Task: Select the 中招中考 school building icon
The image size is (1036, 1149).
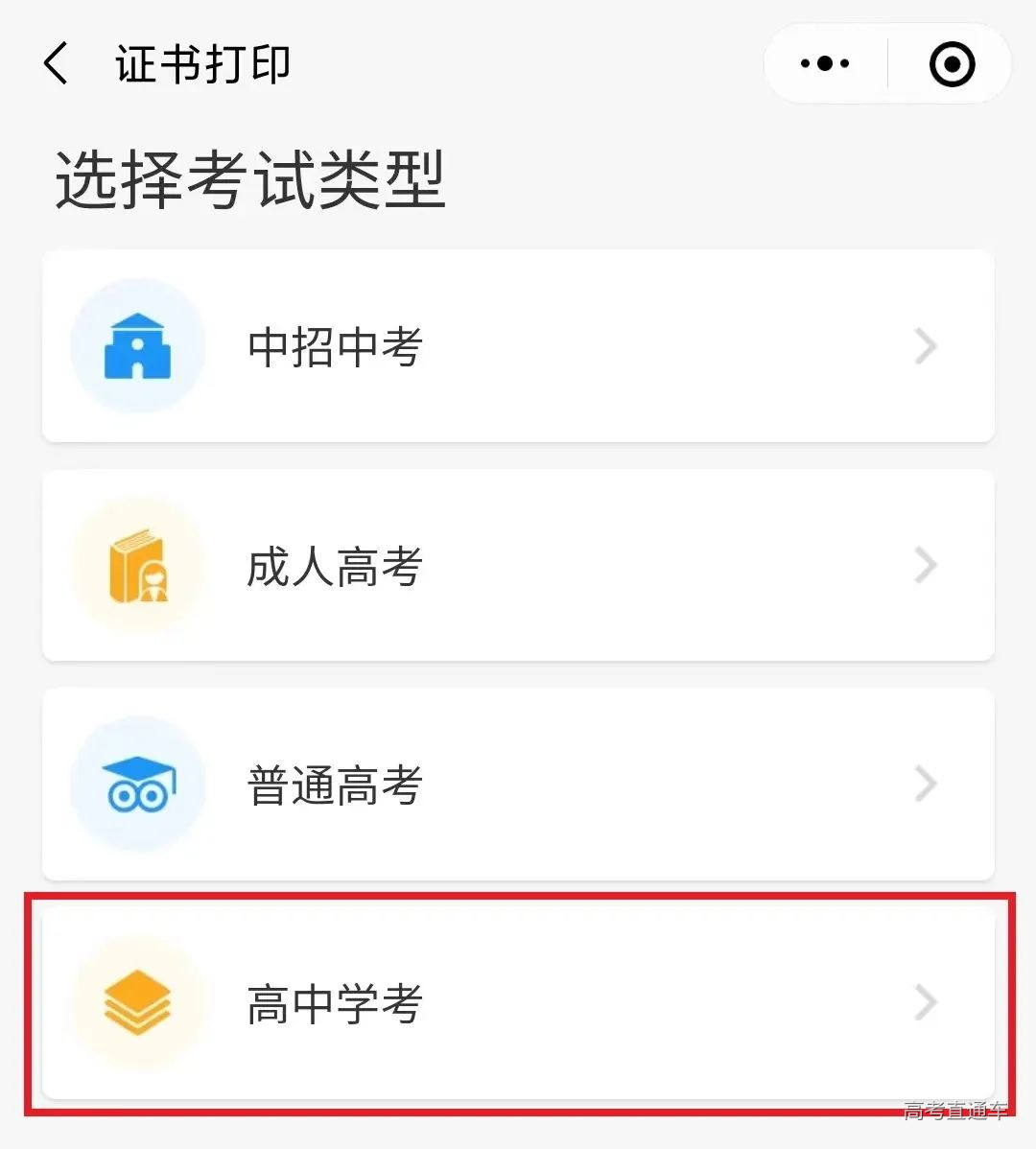Action: tap(138, 346)
